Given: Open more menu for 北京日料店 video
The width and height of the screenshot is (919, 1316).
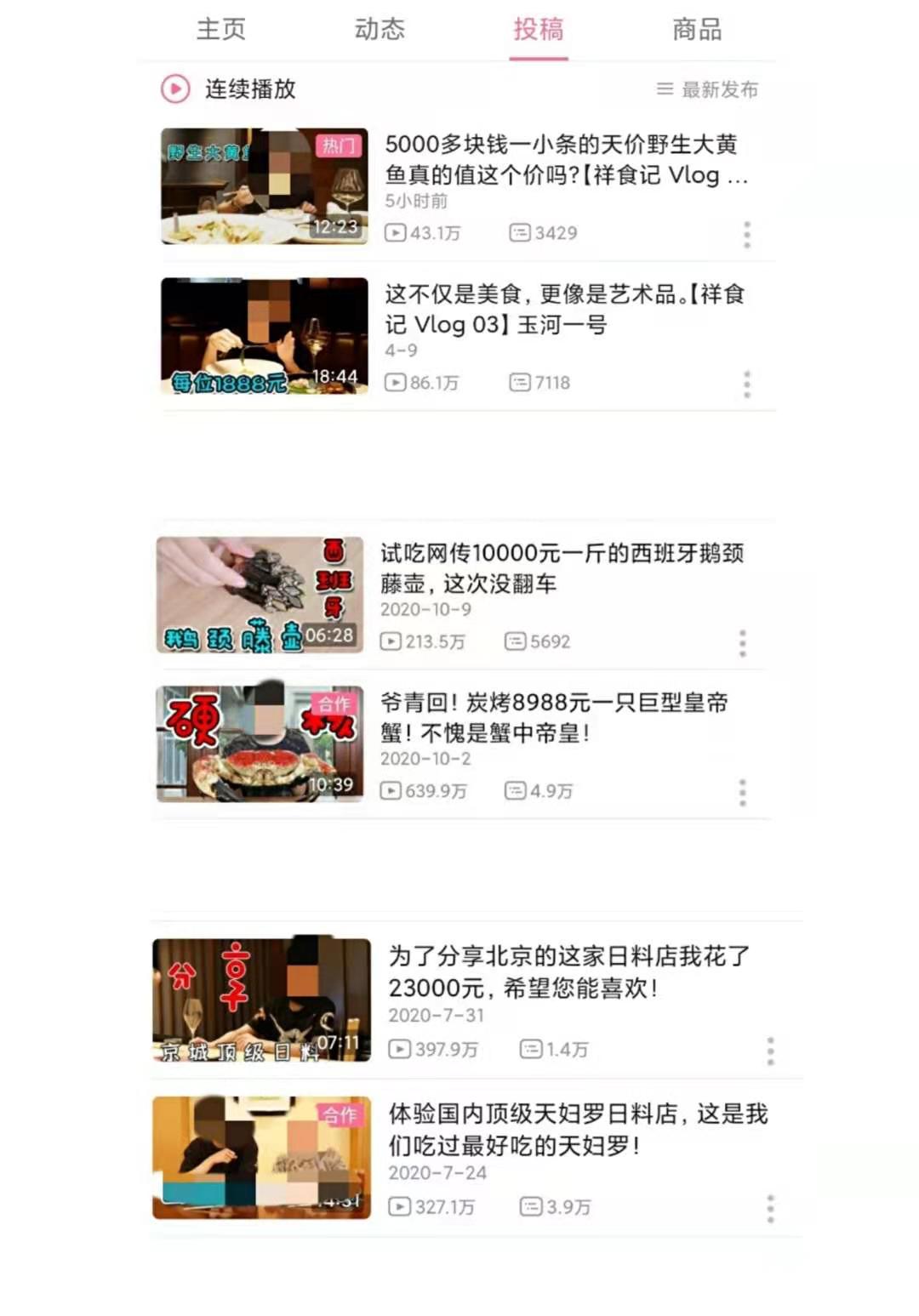Looking at the screenshot, I should (771, 1051).
